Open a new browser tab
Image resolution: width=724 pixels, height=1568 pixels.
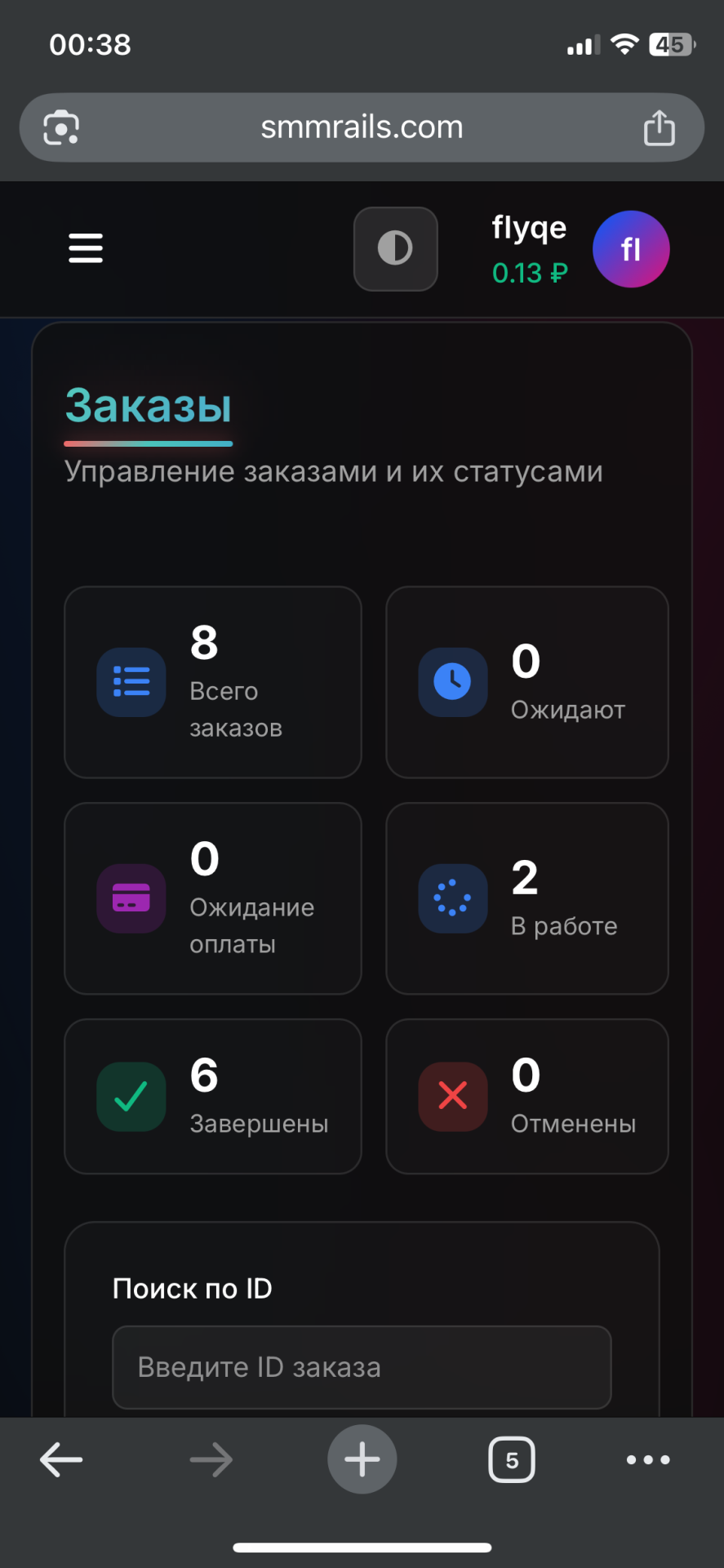coord(362,1459)
